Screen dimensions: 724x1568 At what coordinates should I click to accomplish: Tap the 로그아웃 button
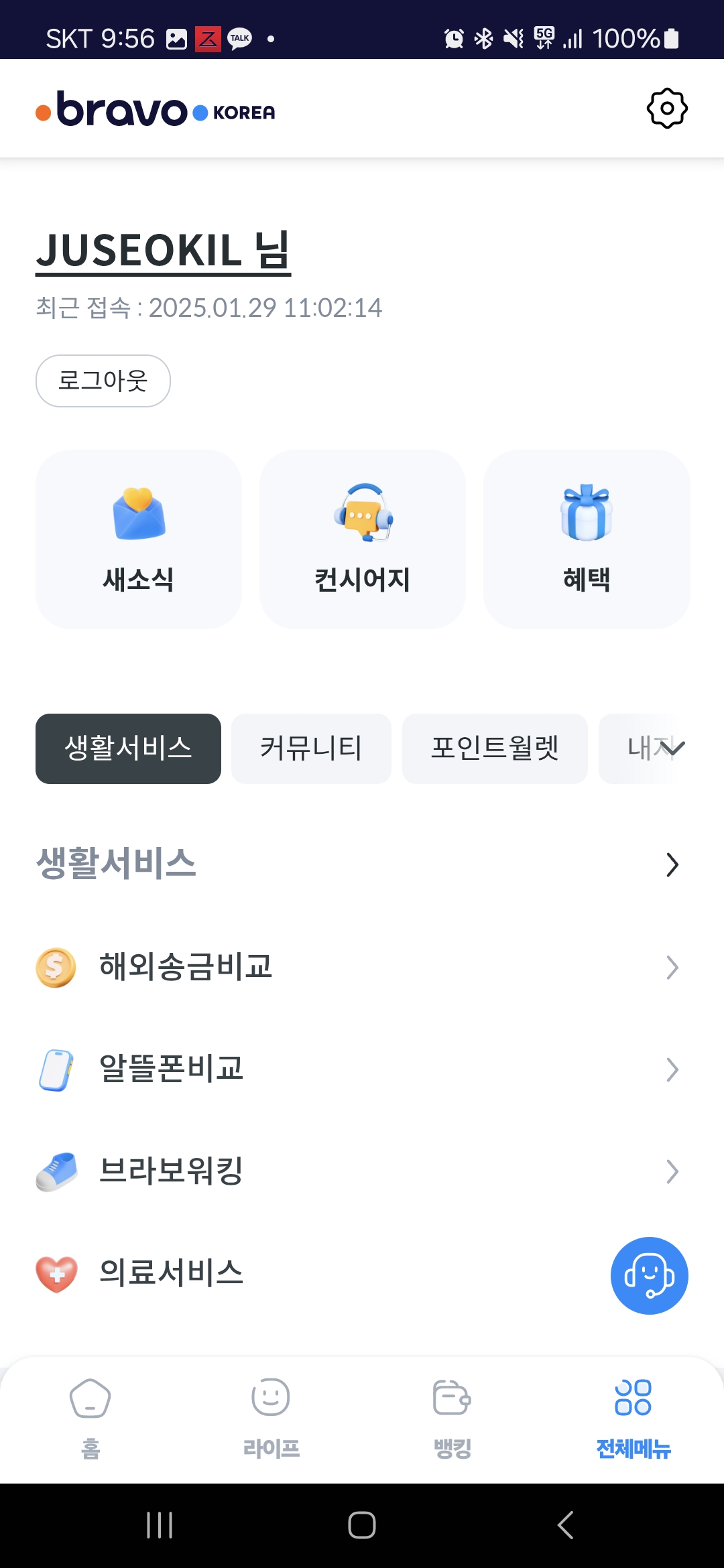(103, 381)
